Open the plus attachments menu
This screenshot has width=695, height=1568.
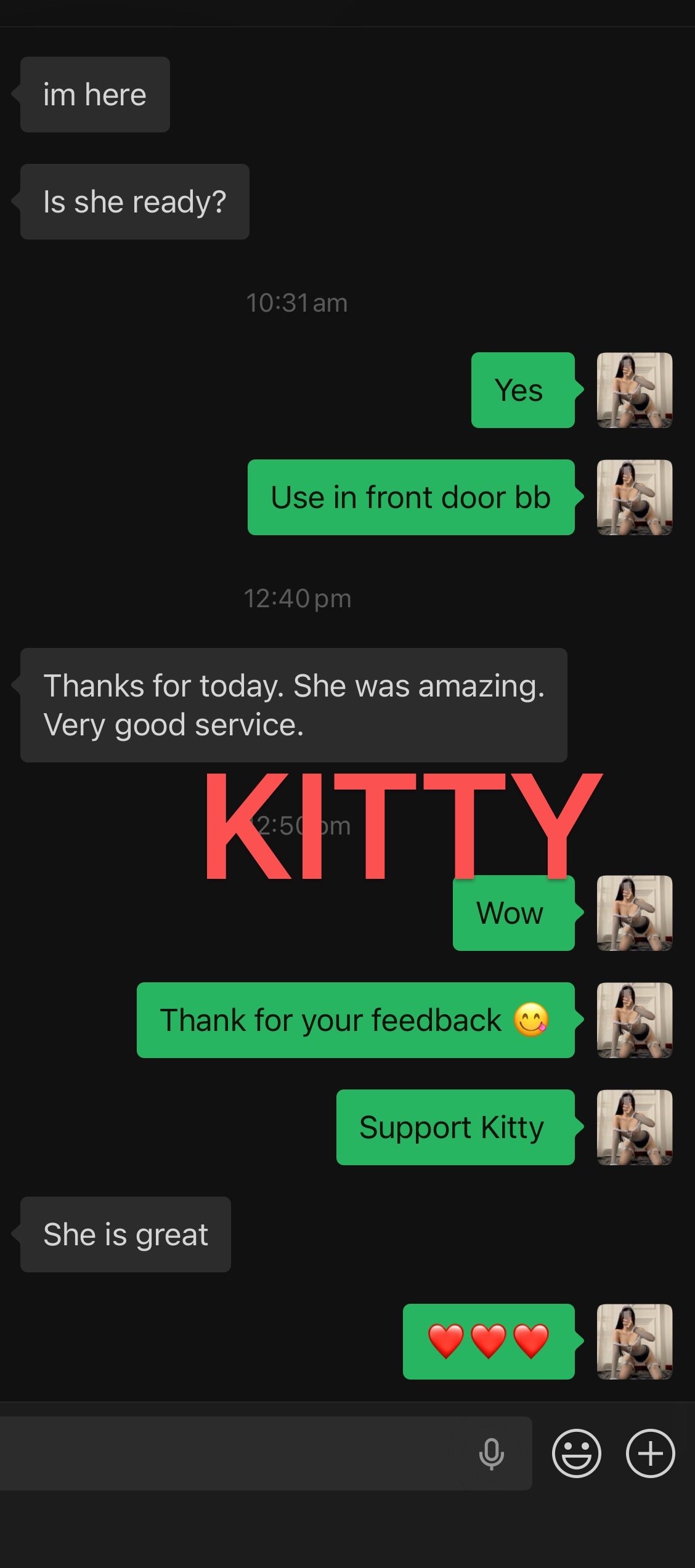[650, 1453]
